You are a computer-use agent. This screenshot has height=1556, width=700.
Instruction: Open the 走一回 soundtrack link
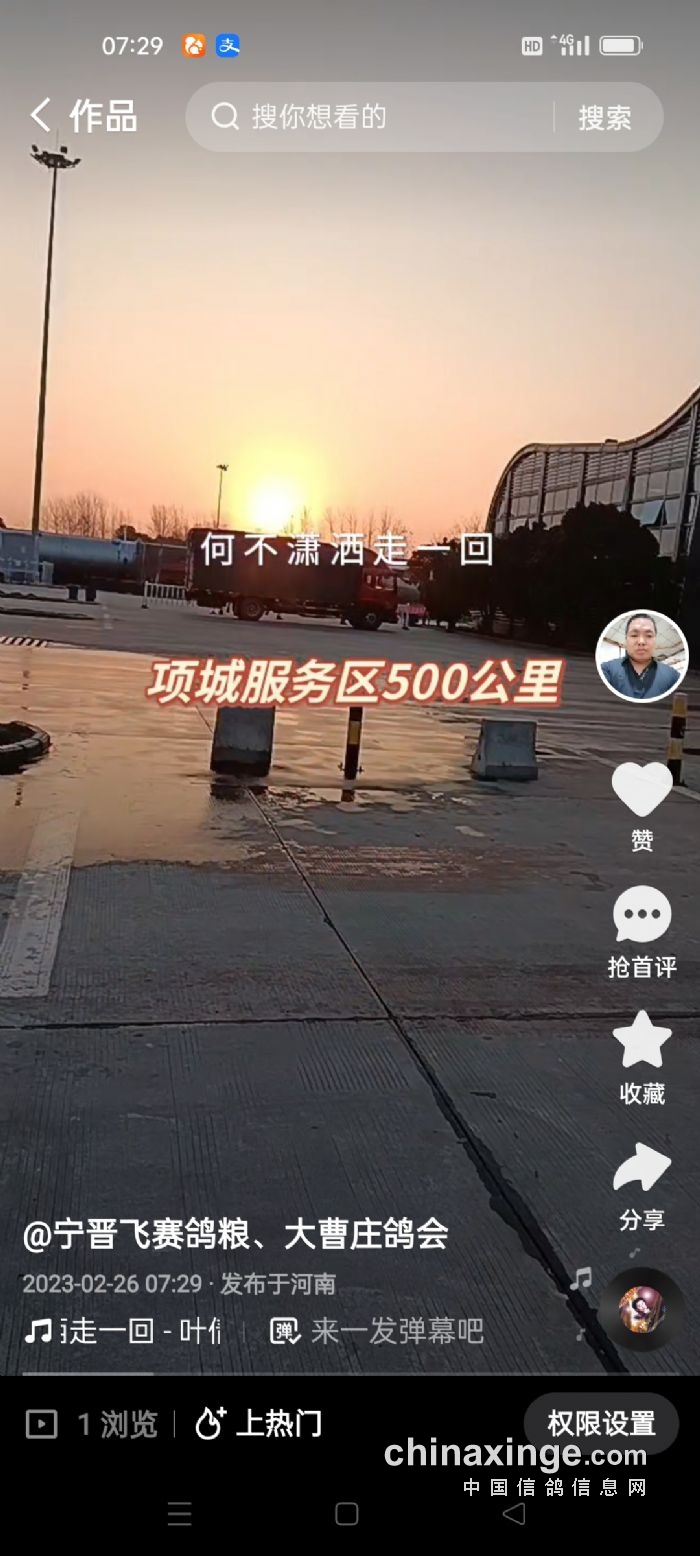point(122,1331)
